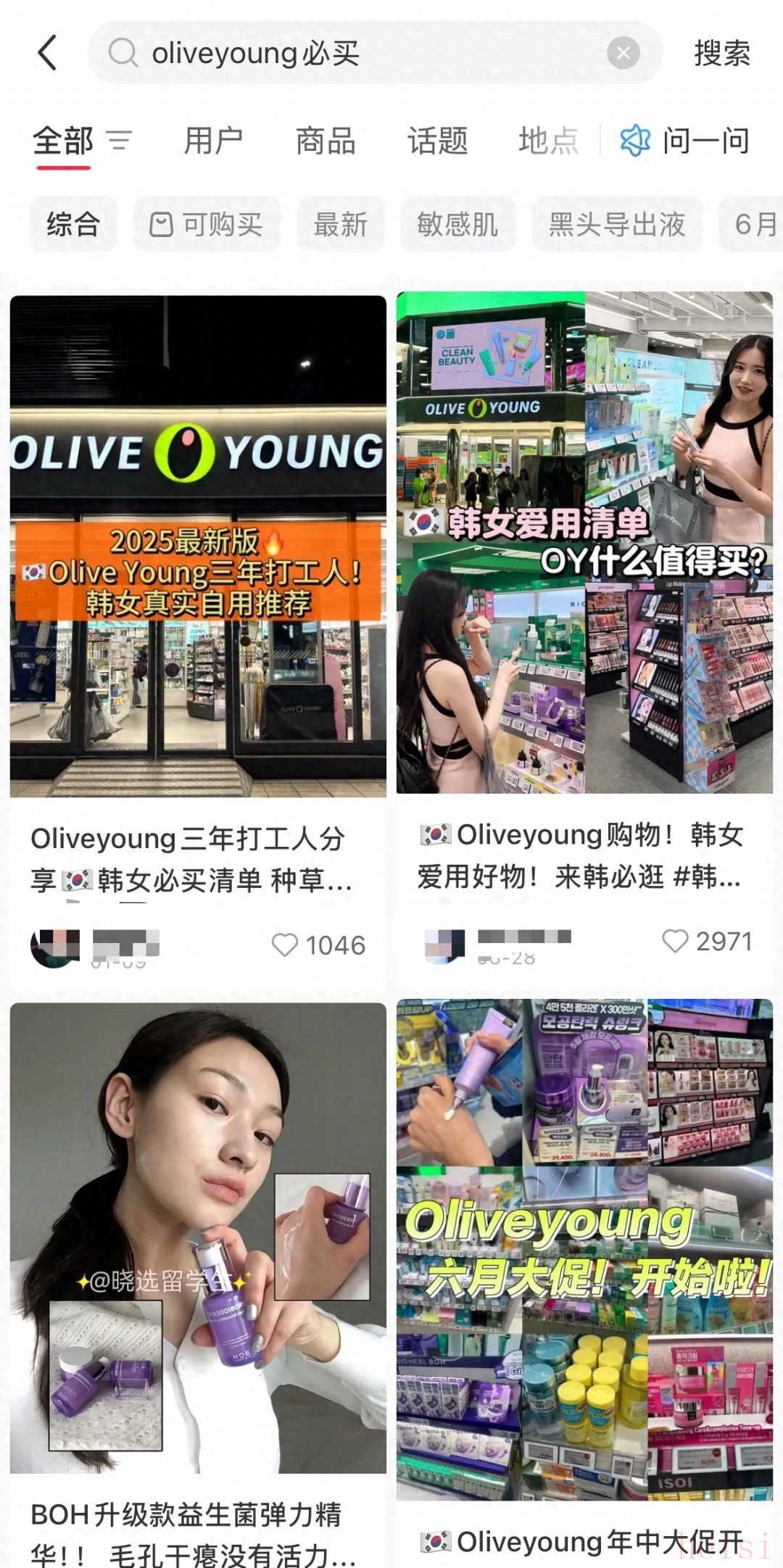Image resolution: width=783 pixels, height=1568 pixels.
Task: Sort results by 最新
Action: [x=340, y=224]
